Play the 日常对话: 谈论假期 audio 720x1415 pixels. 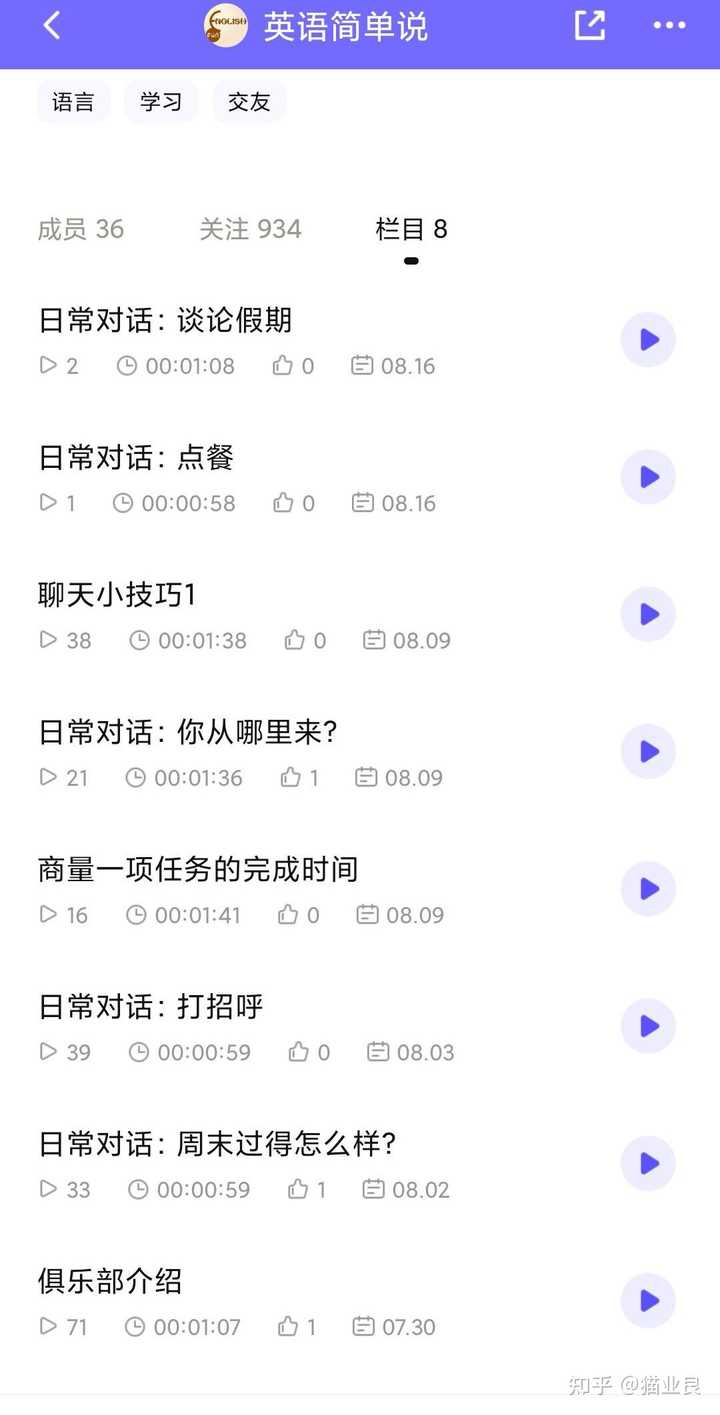point(648,340)
